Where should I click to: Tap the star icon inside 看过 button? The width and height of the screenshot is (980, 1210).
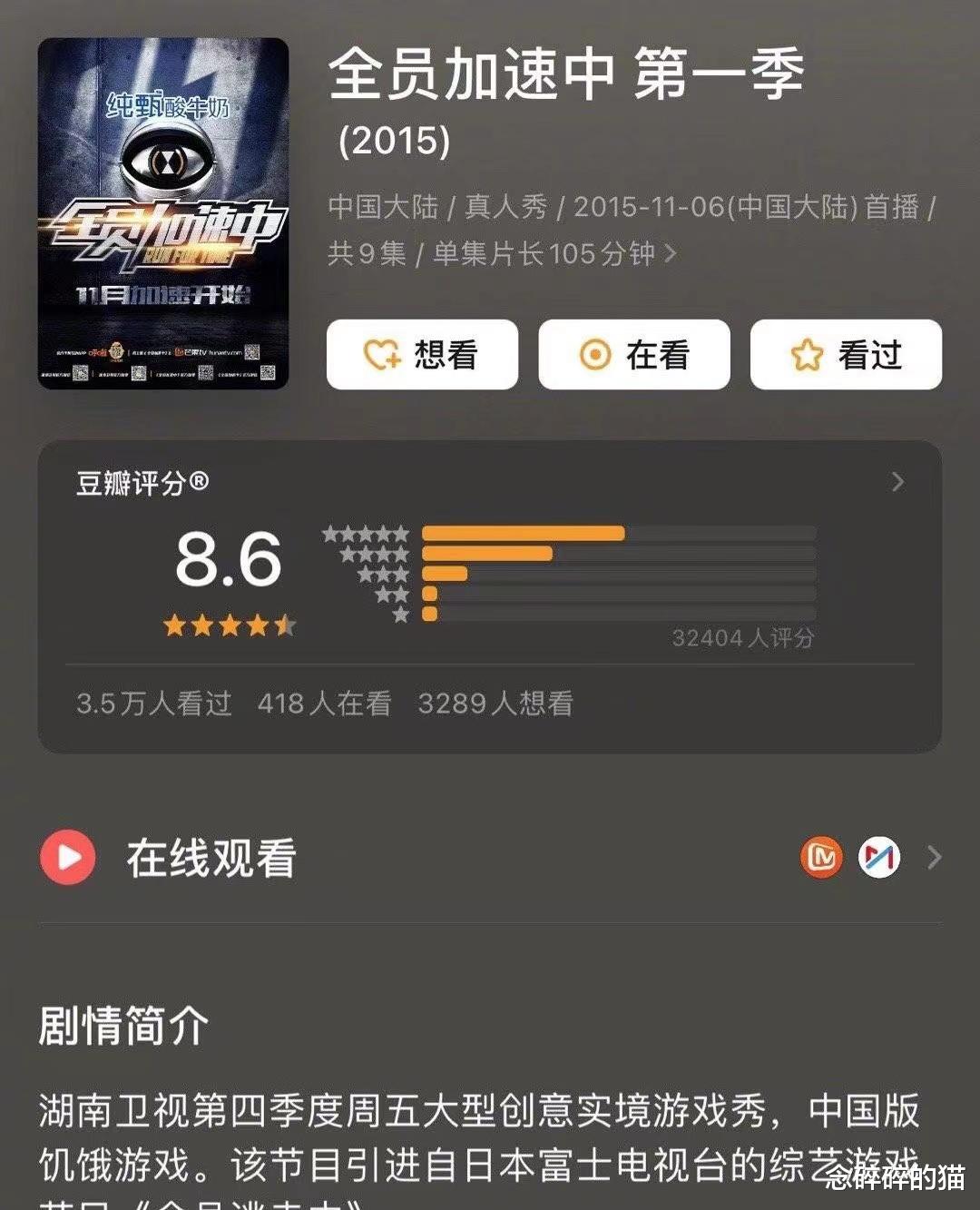coord(806,356)
